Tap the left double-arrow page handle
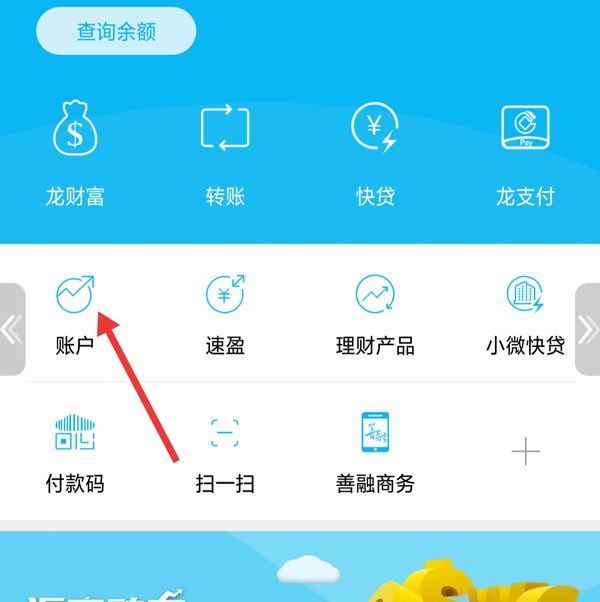 tap(12, 330)
